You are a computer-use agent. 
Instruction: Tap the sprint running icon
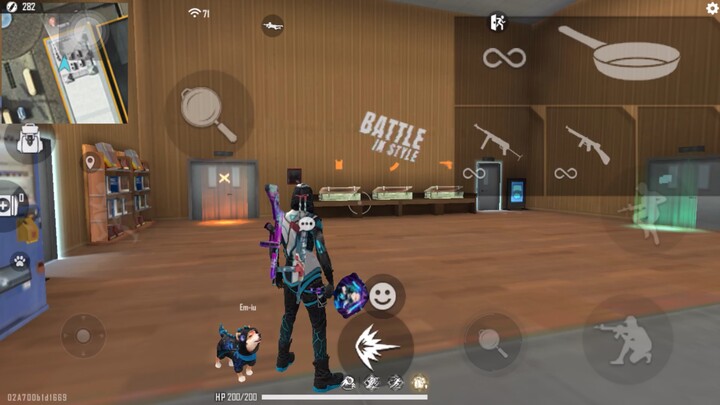[497, 22]
